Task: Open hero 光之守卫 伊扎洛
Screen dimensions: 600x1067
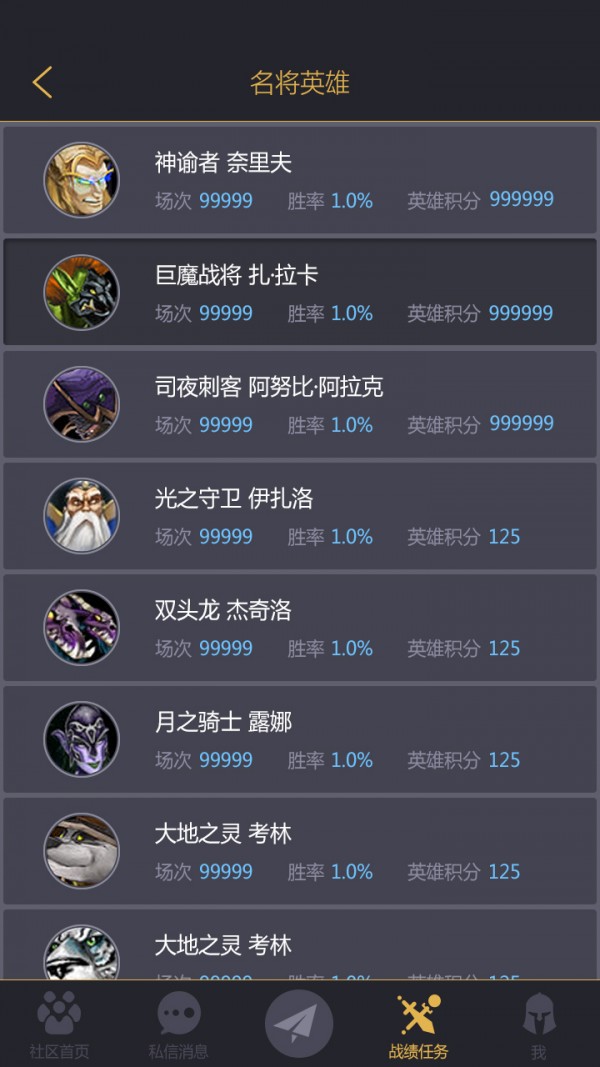Action: click(x=300, y=516)
